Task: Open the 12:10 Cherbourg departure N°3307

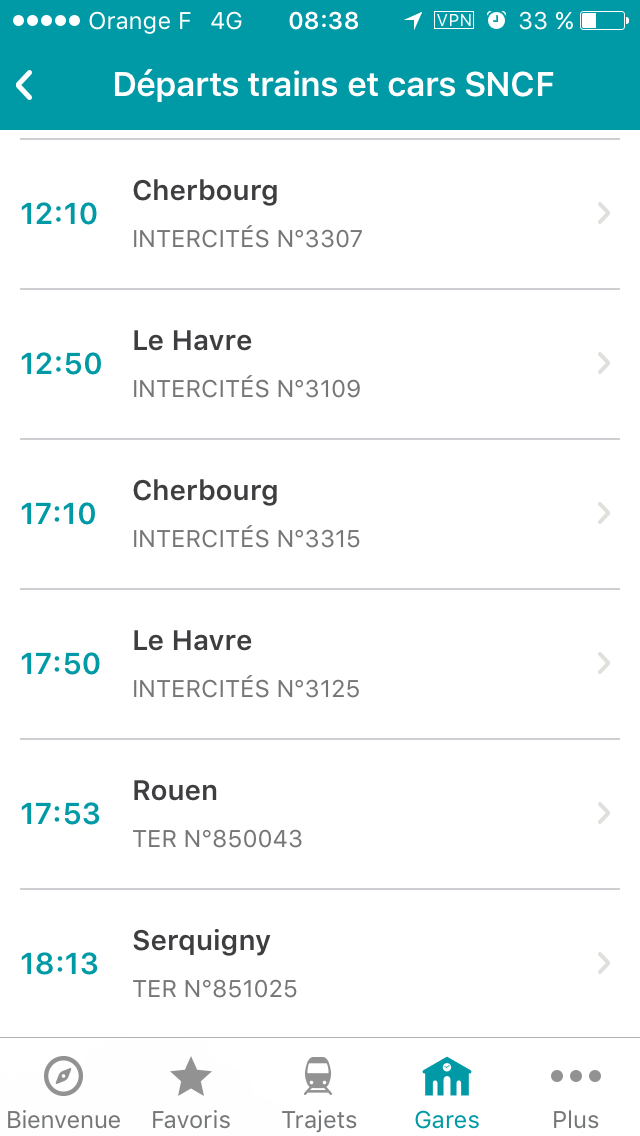Action: tap(320, 214)
